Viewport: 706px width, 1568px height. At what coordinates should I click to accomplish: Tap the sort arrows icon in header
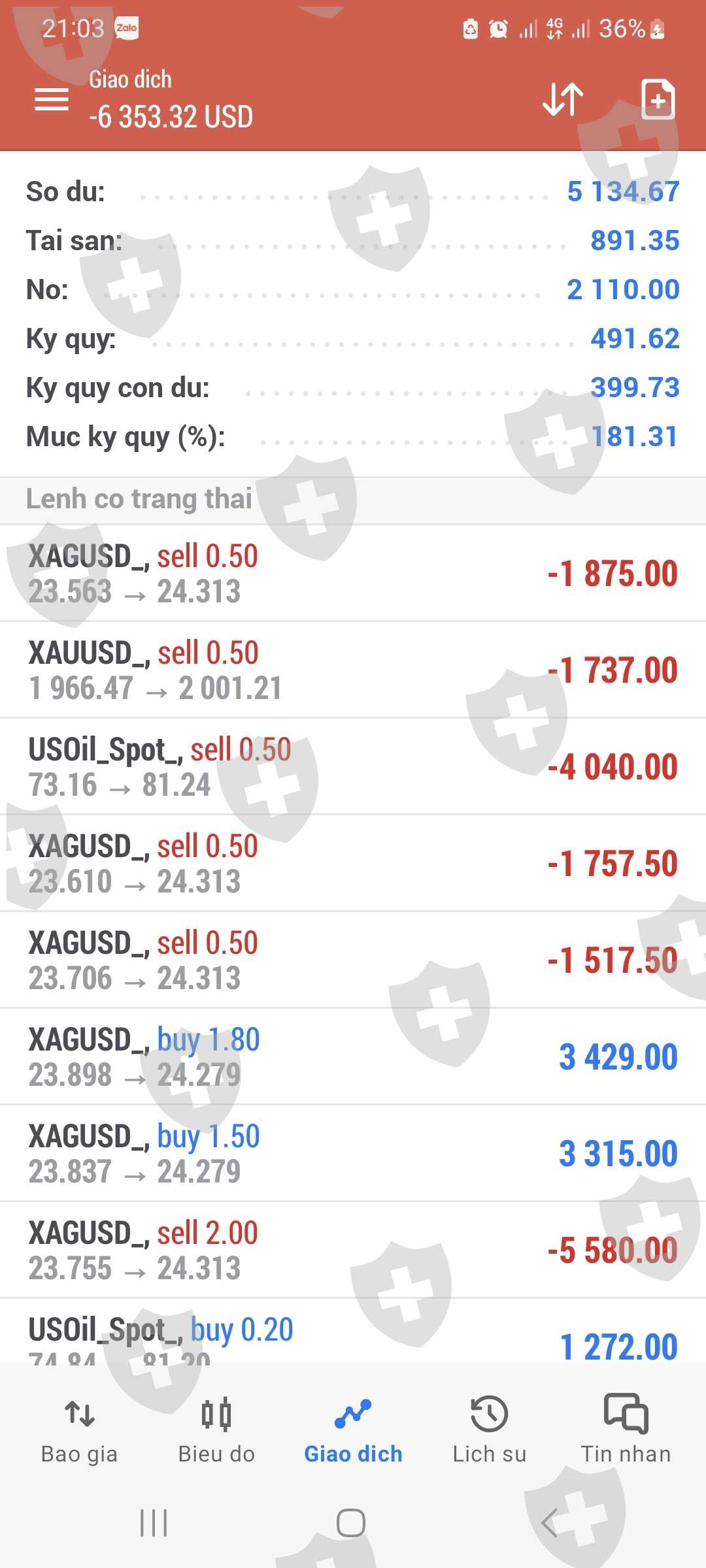click(563, 99)
